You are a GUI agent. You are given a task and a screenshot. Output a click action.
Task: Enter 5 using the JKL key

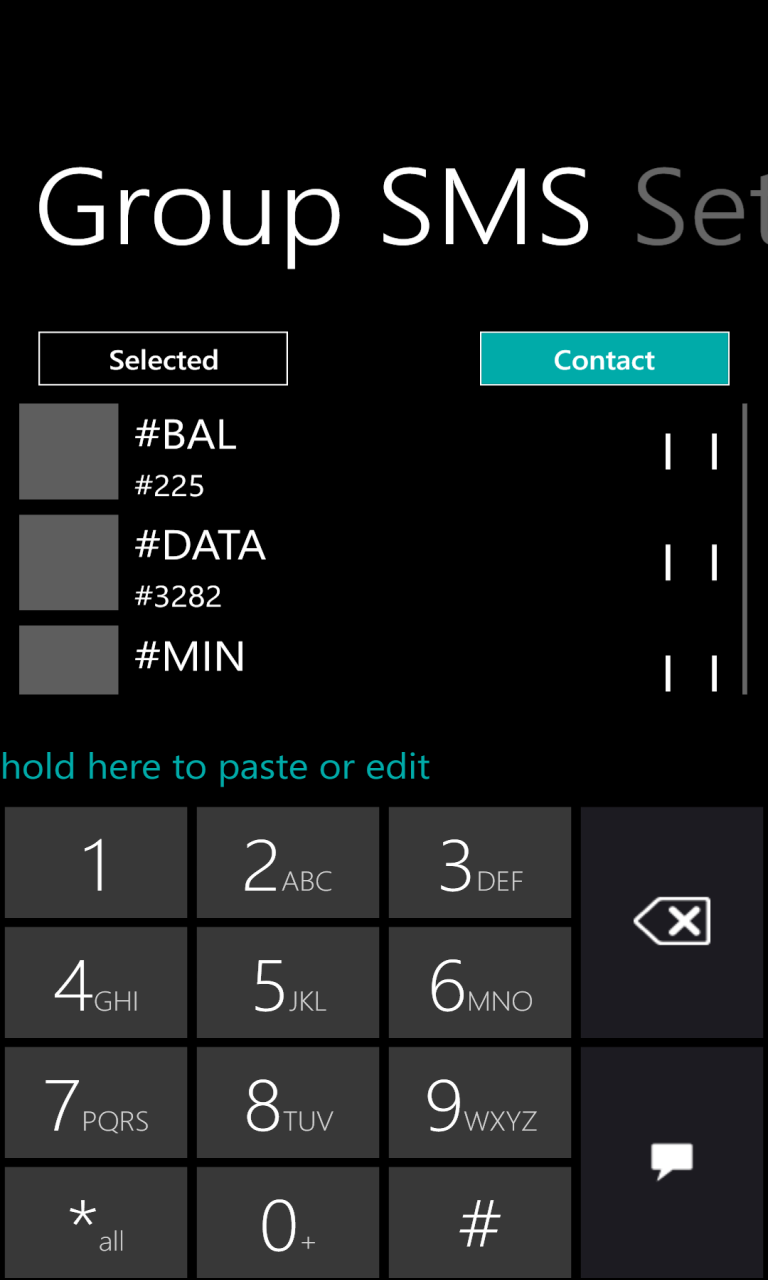coord(288,983)
